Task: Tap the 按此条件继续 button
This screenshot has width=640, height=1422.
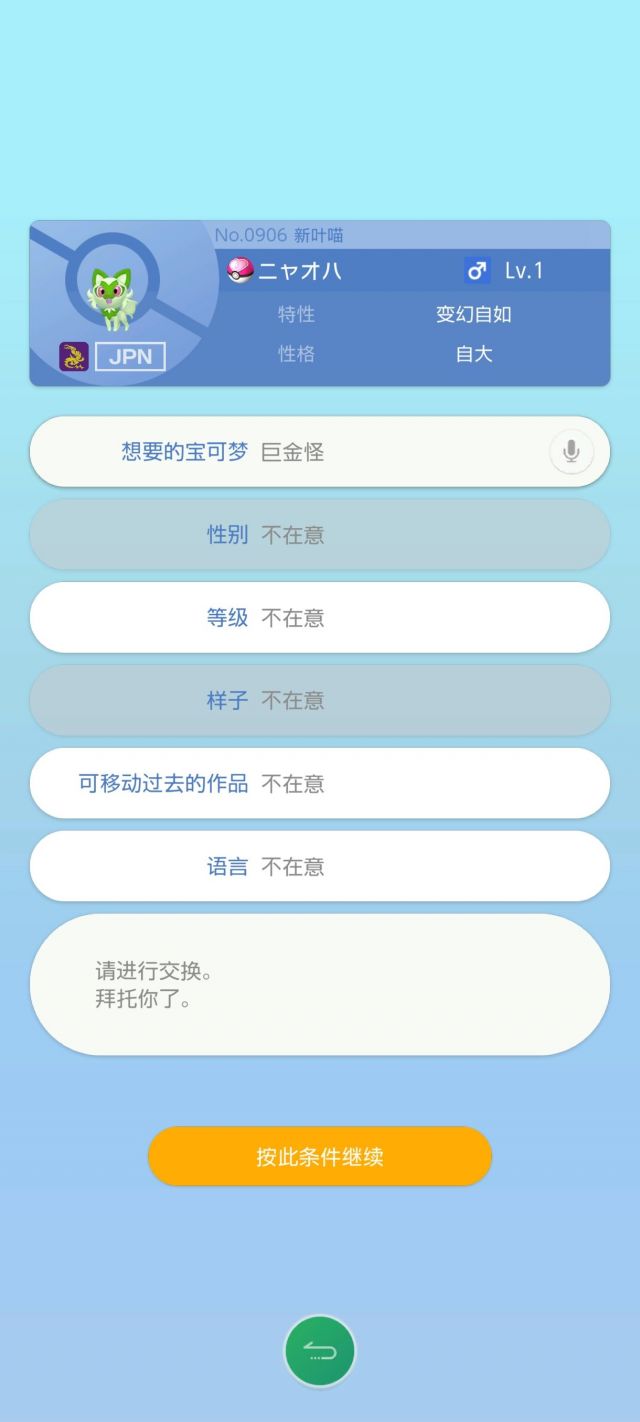Action: [320, 1157]
